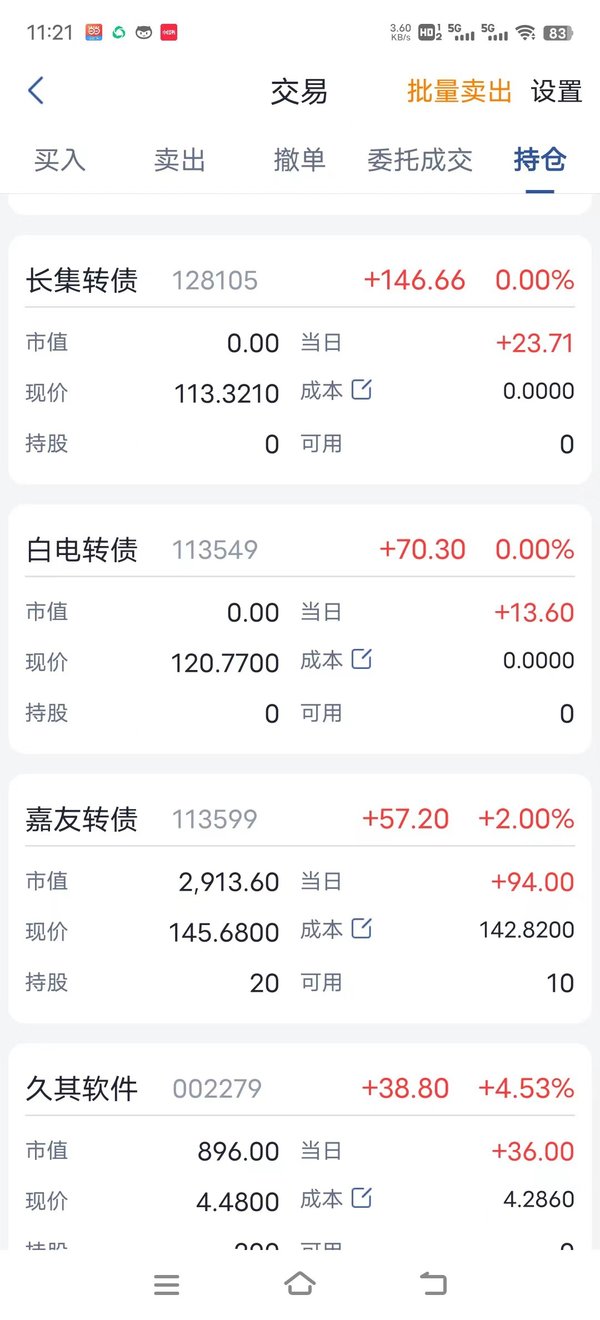Open the 委托成交 tab
The width and height of the screenshot is (600, 1320).
tap(420, 159)
